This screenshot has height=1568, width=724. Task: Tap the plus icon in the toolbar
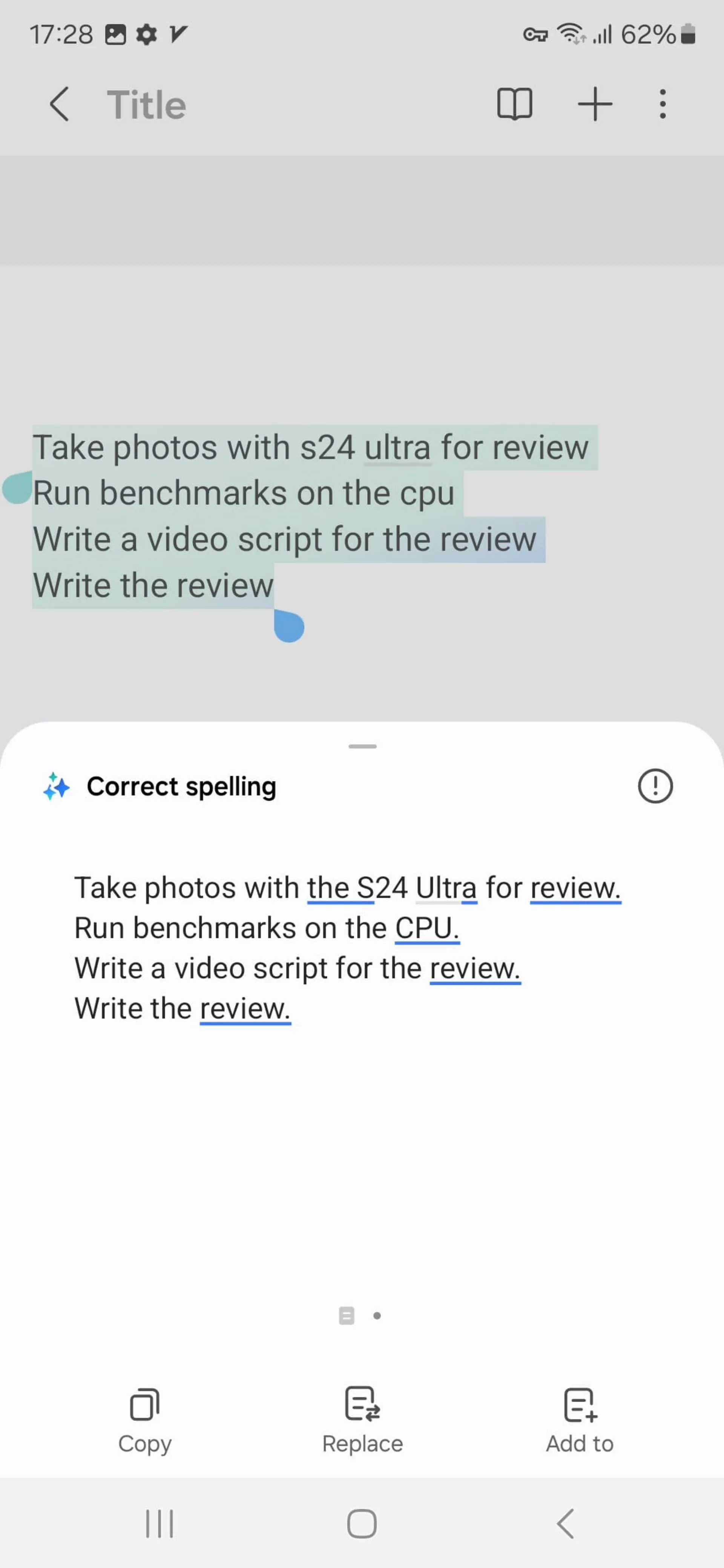click(x=594, y=104)
